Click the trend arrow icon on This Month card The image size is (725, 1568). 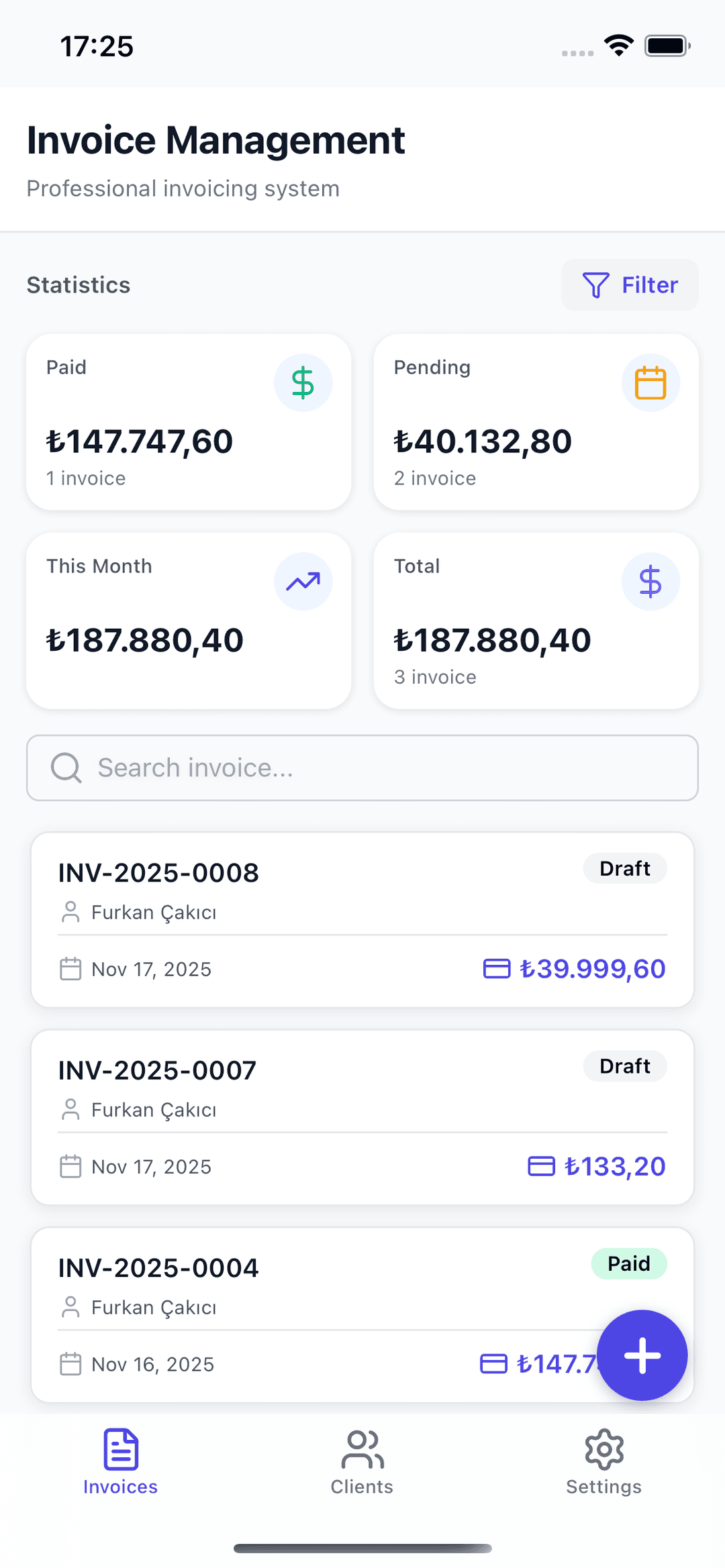click(303, 580)
